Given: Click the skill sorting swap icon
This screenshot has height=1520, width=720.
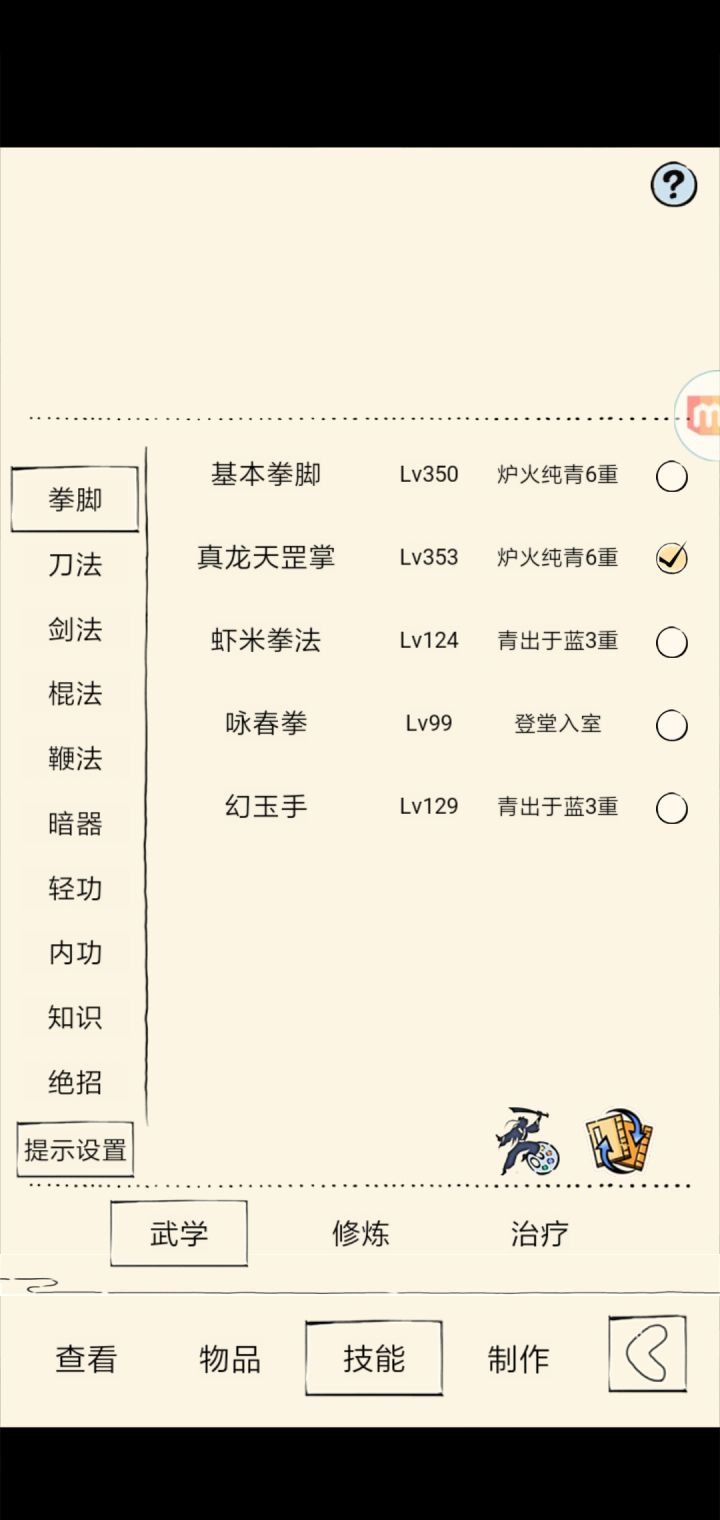Looking at the screenshot, I should pyautogui.click(x=619, y=1139).
